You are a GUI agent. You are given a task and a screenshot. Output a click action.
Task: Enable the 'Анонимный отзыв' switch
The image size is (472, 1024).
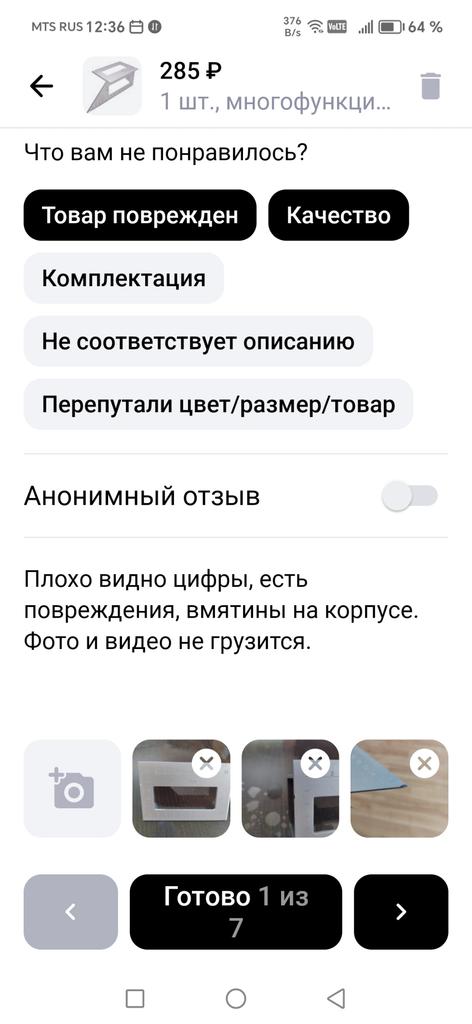click(409, 497)
